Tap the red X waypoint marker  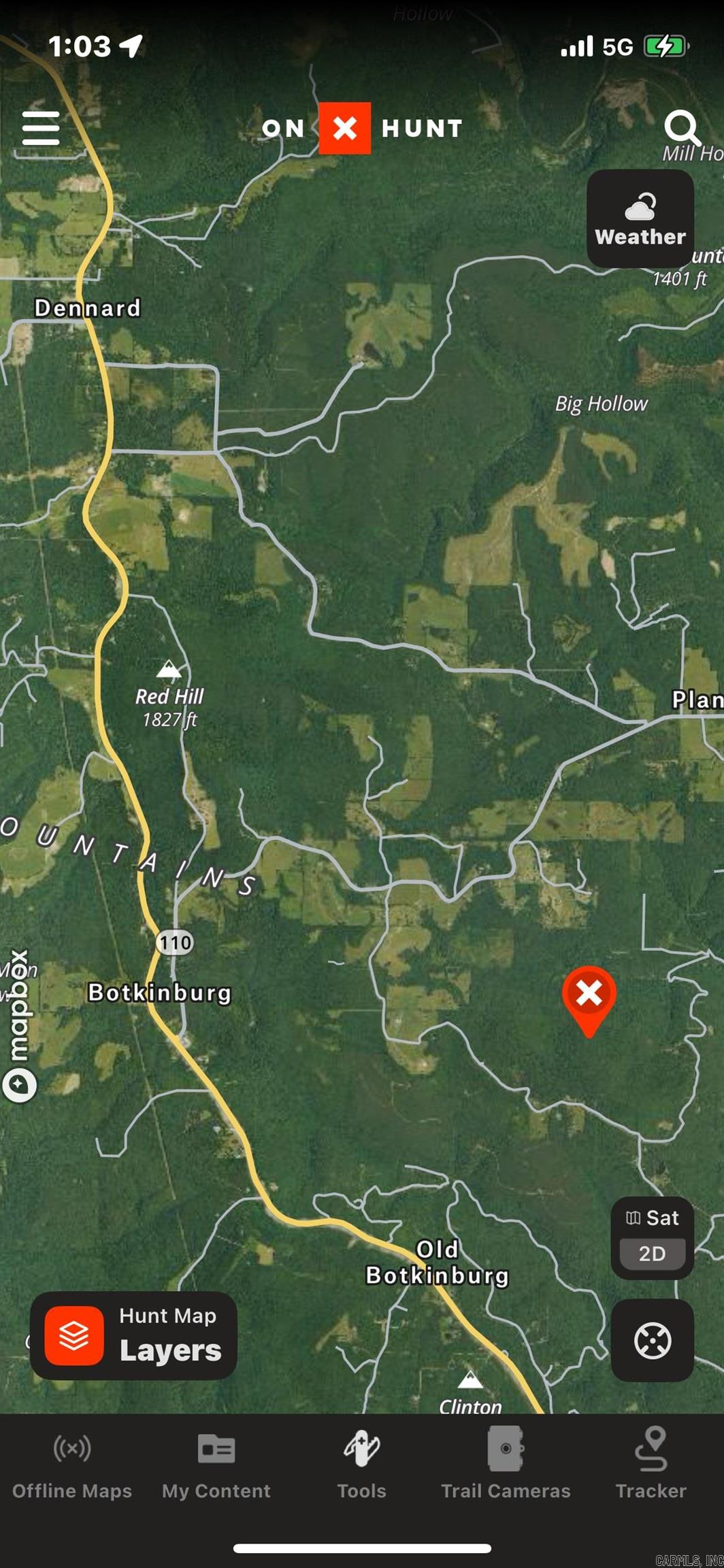point(589,996)
